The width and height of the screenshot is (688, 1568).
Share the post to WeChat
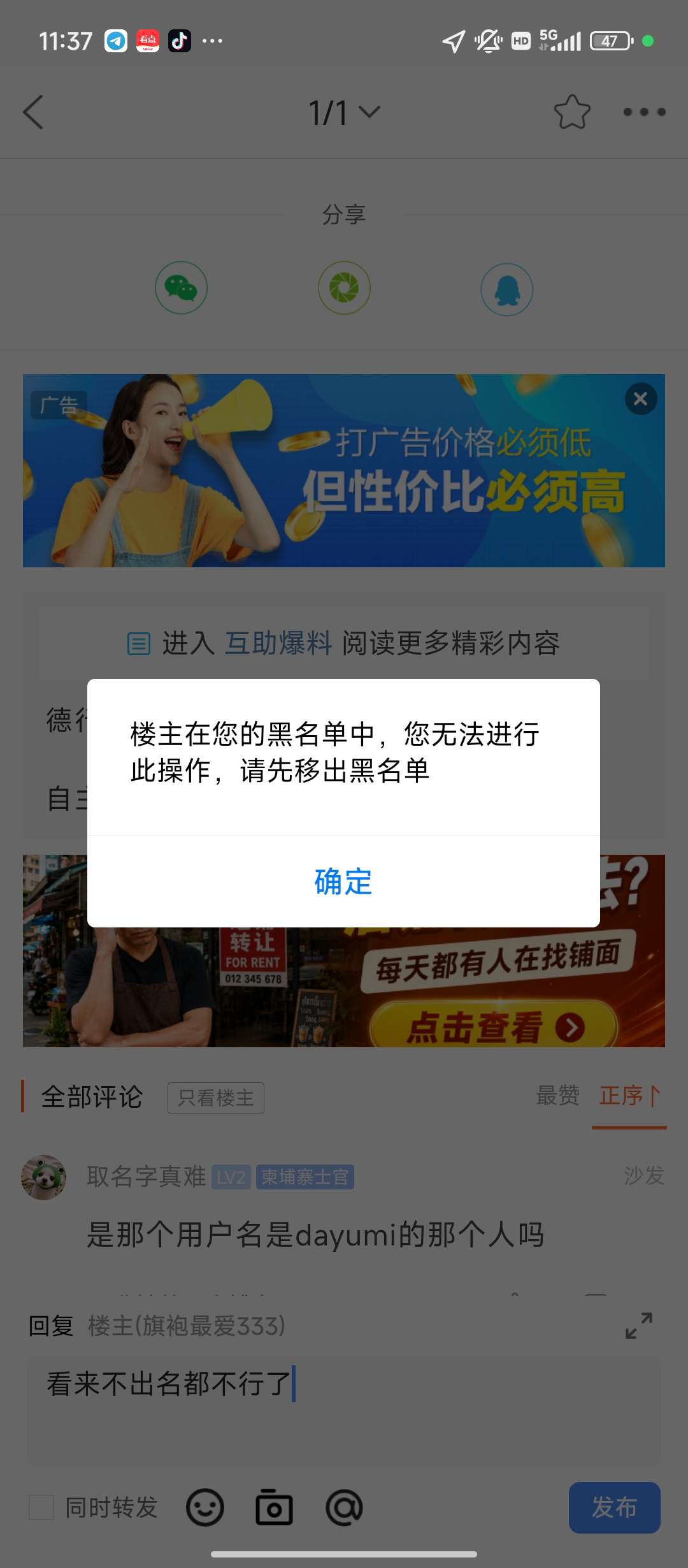tap(182, 288)
